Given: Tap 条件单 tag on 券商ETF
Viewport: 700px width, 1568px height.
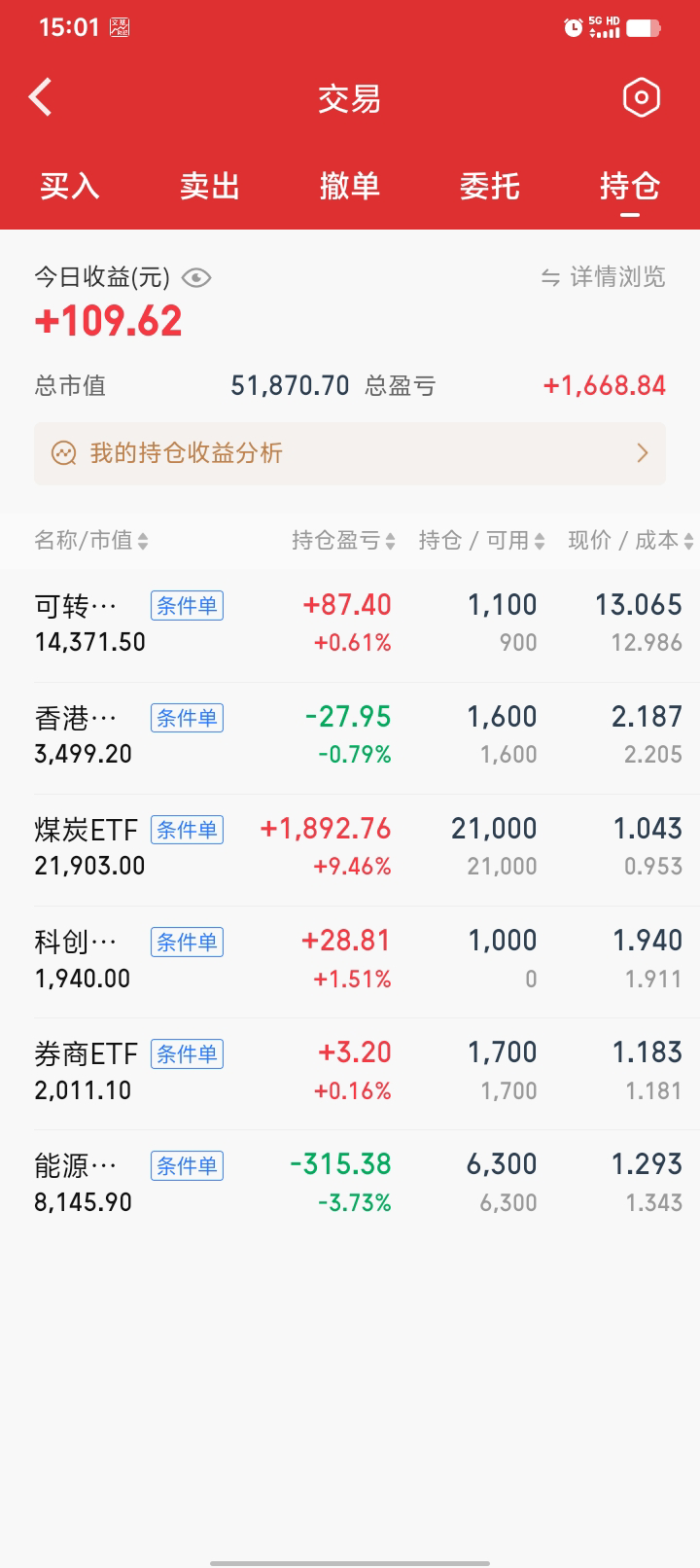Looking at the screenshot, I should [187, 1053].
